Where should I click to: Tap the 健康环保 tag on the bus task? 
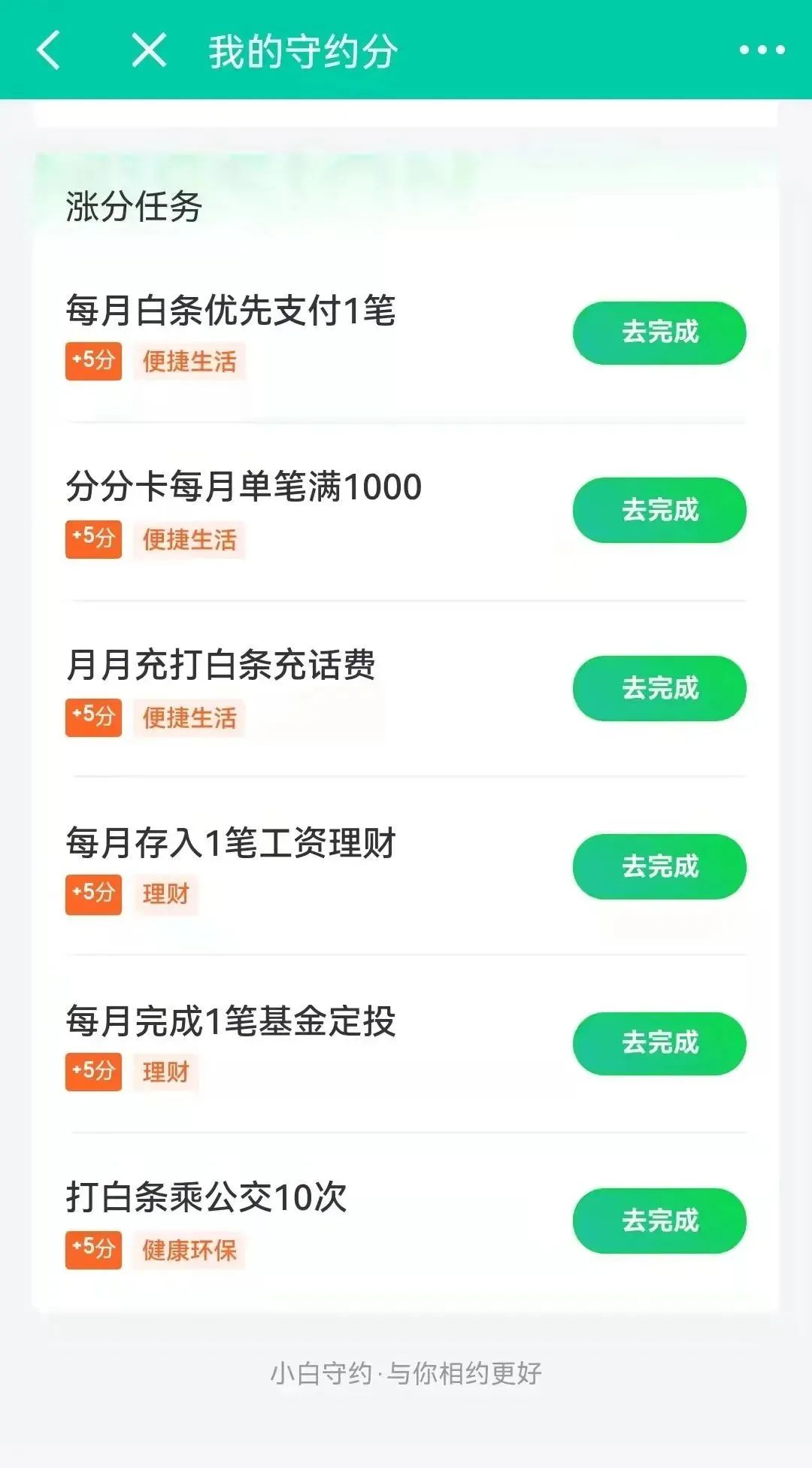(190, 1250)
